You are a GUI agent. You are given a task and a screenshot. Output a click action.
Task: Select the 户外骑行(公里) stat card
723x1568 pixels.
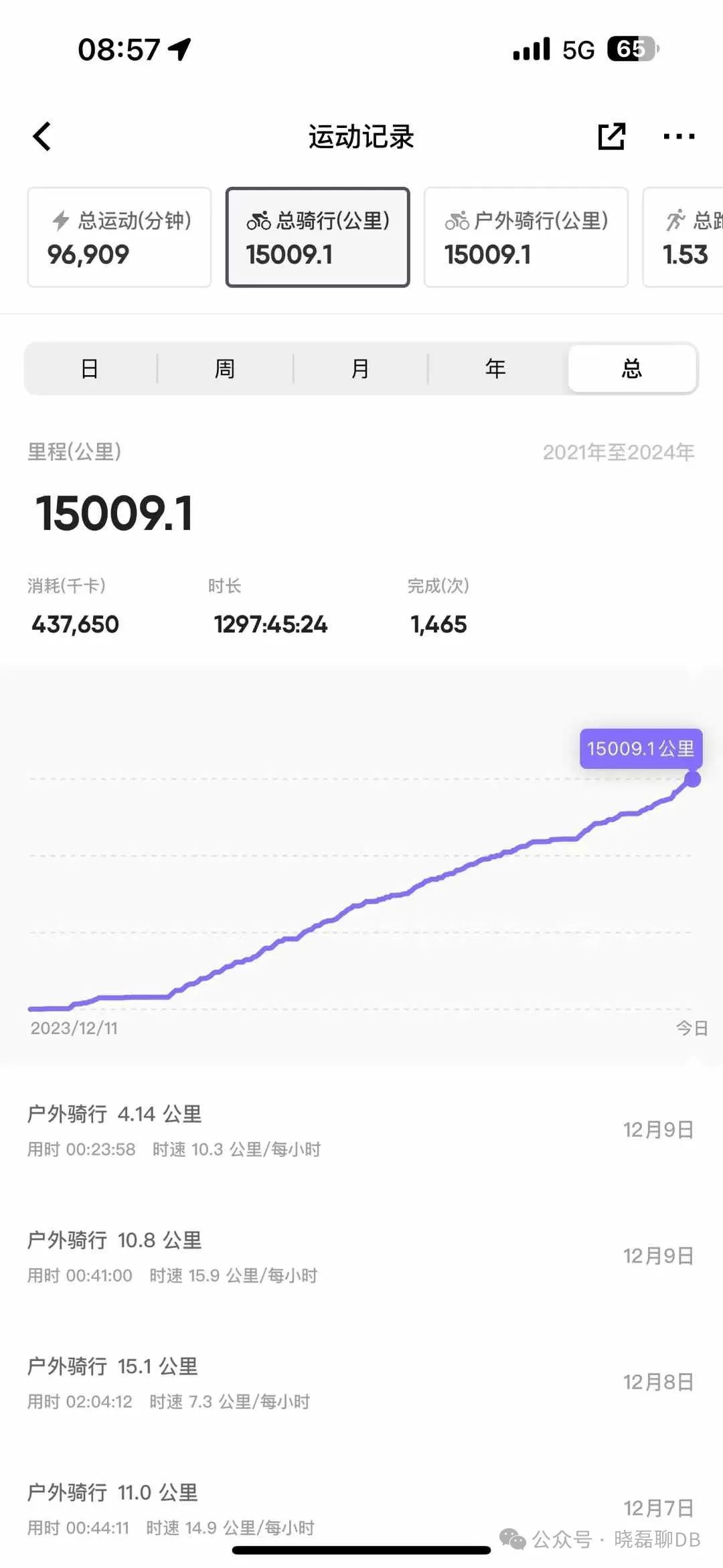point(526,237)
